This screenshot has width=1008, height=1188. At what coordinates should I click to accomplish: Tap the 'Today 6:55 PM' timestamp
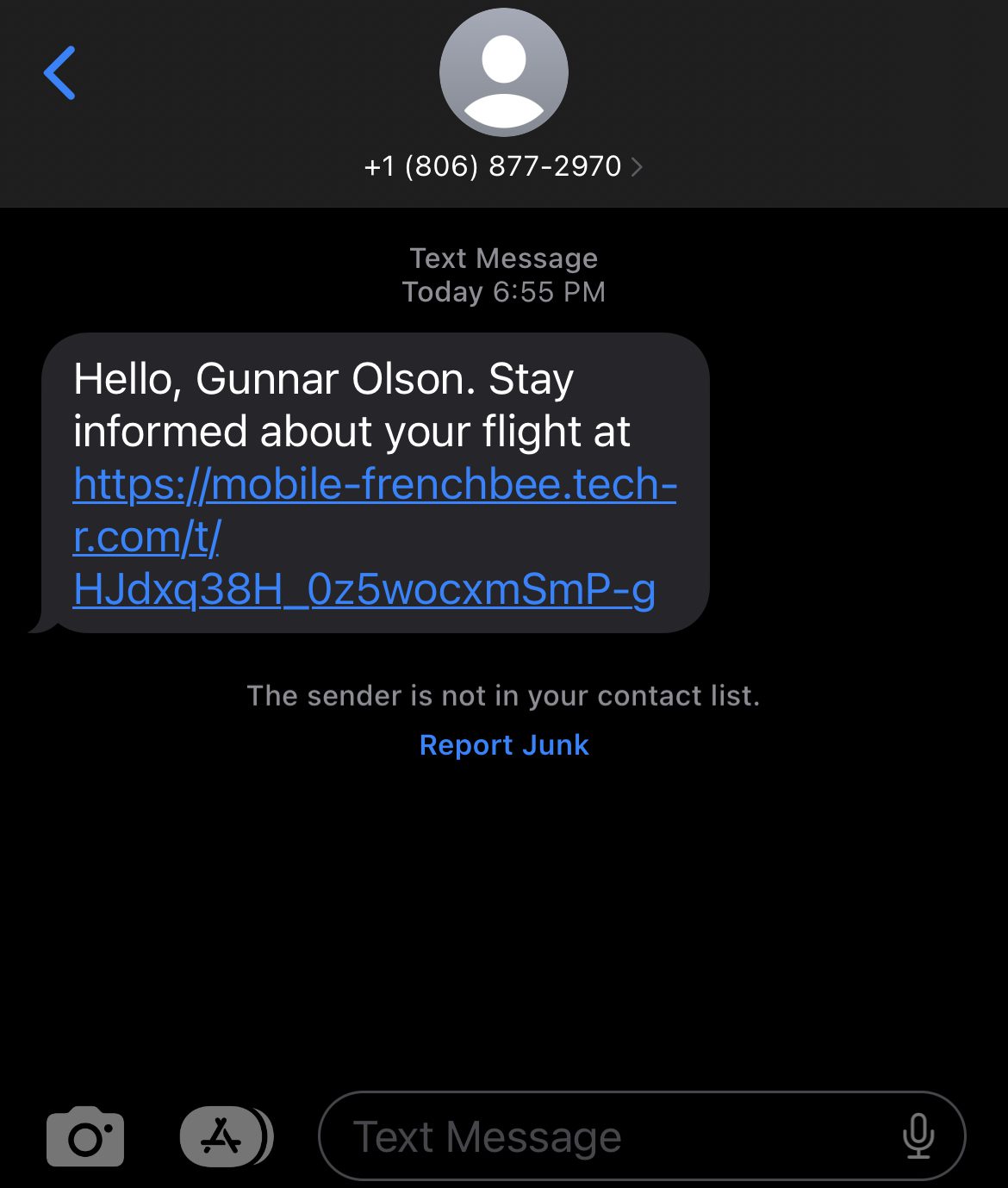[x=504, y=292]
